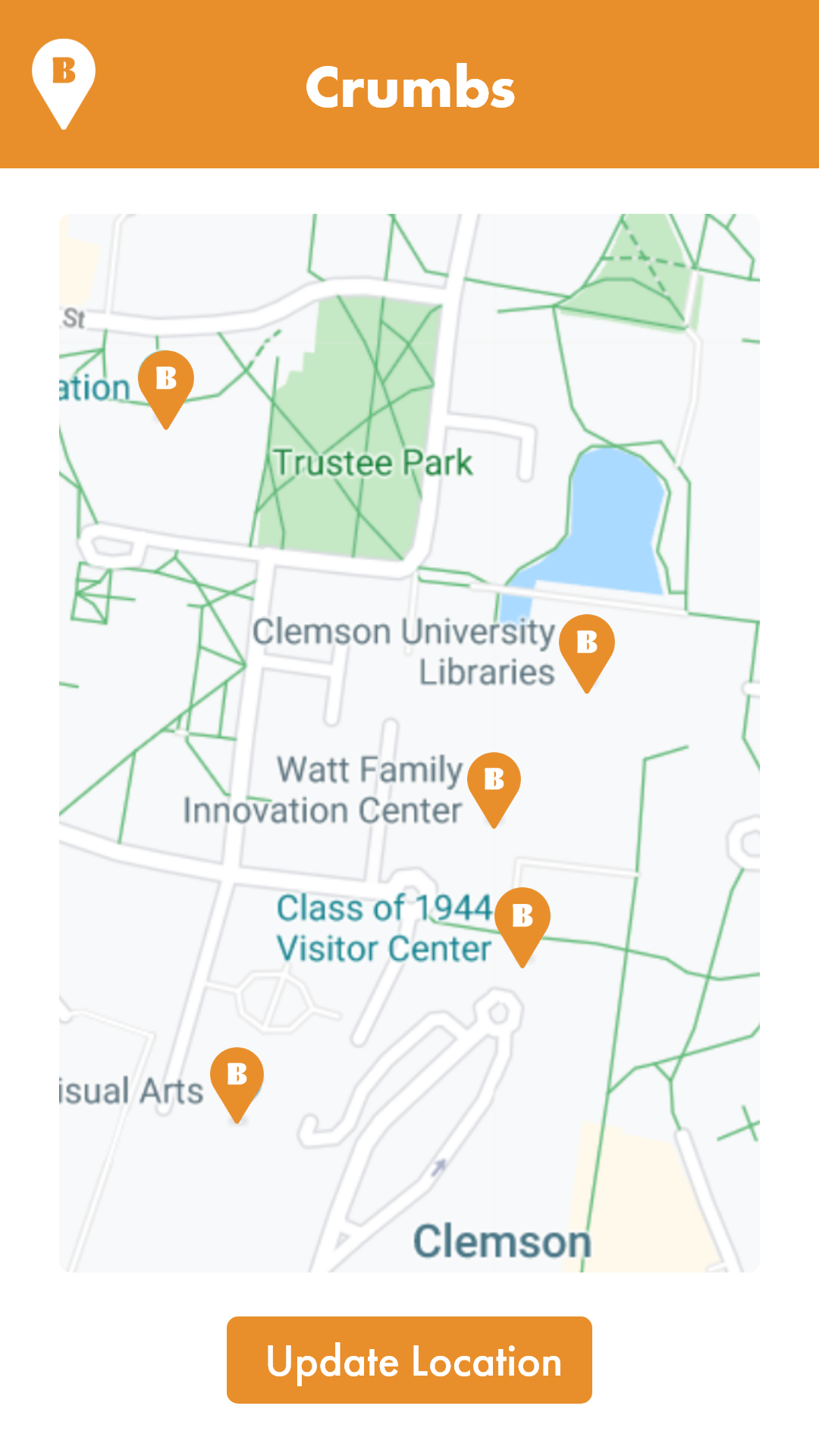819x1456 pixels.
Task: Select the marker next to Visual Arts
Action: point(237,1084)
